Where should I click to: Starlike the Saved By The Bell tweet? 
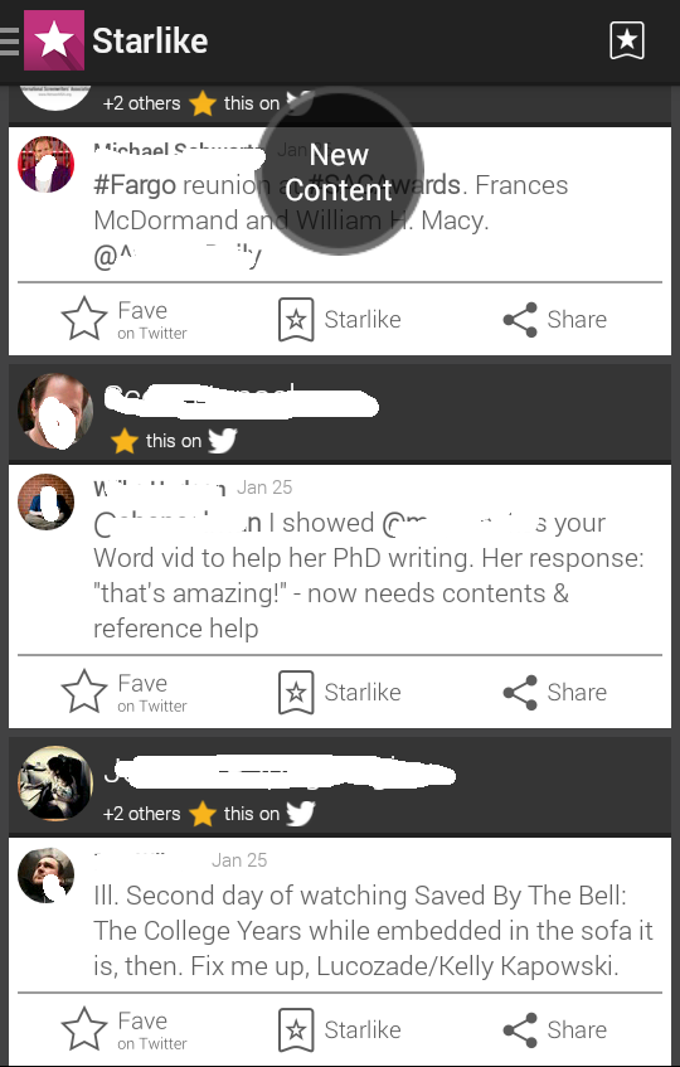(339, 1029)
